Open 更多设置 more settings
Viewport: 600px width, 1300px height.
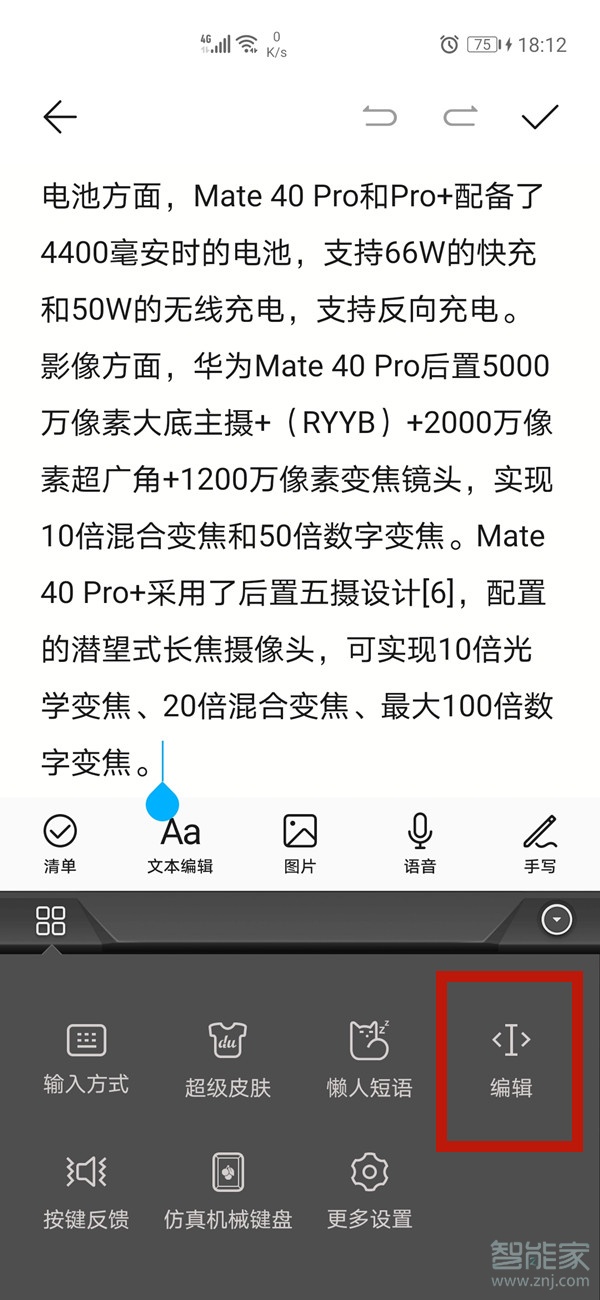pyautogui.click(x=369, y=1190)
